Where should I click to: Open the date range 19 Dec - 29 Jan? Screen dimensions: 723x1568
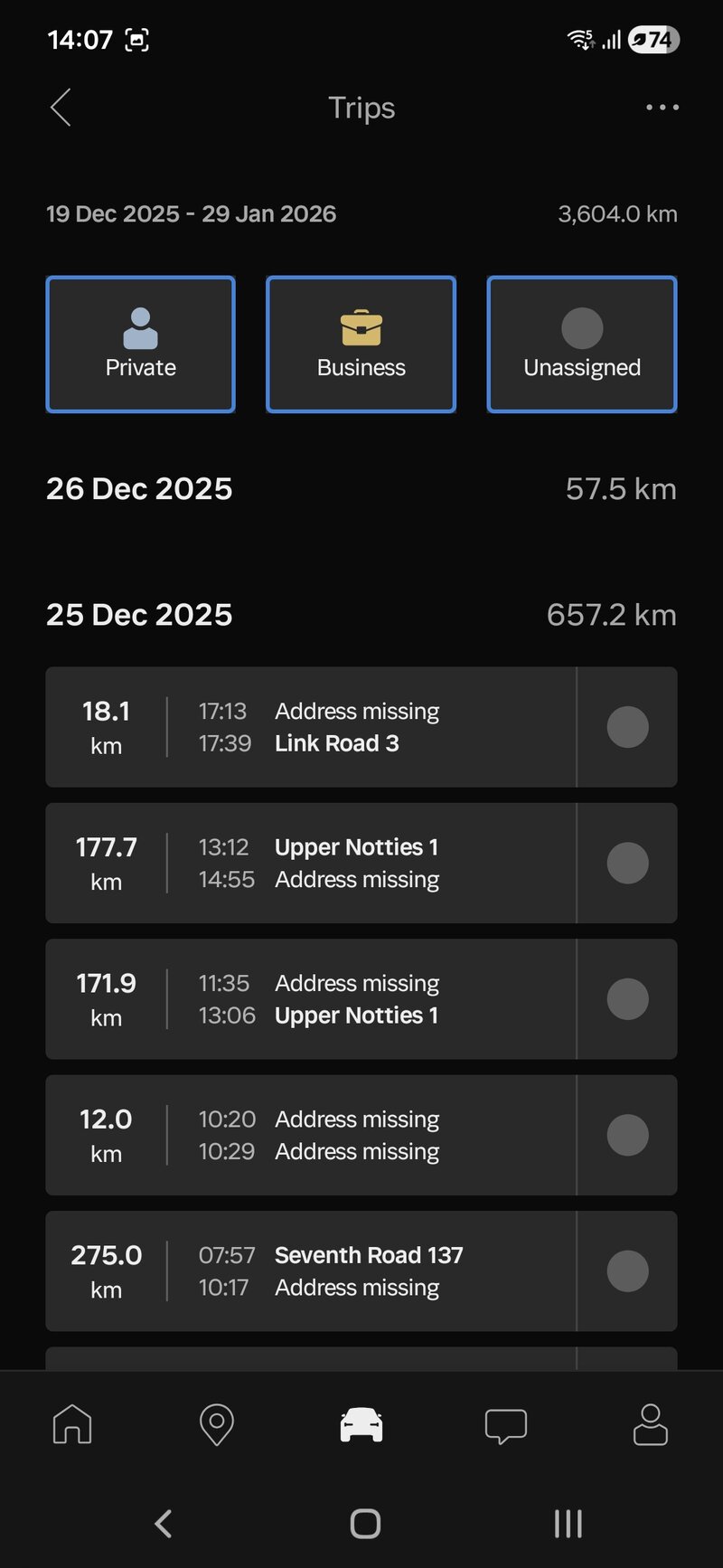191,213
